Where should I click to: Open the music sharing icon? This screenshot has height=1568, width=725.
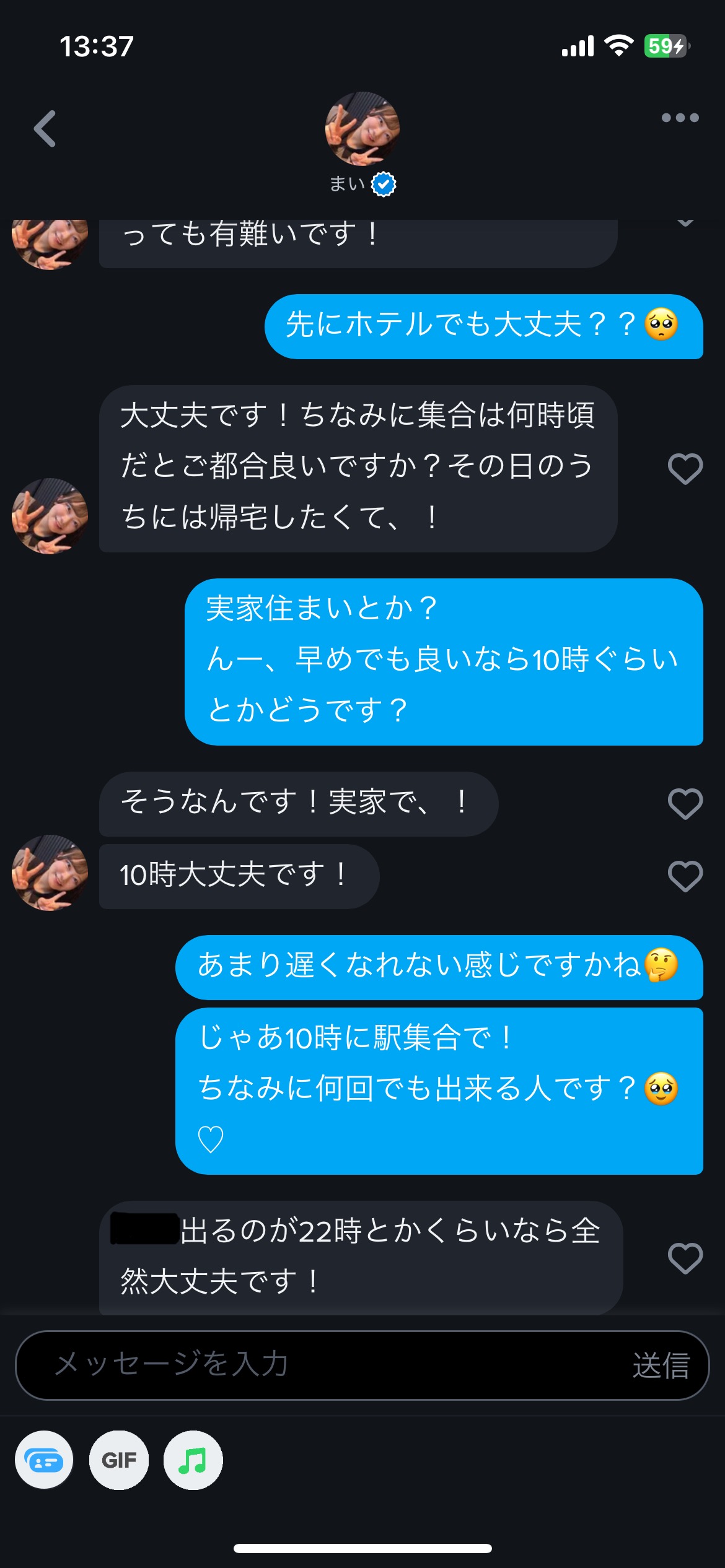click(193, 1458)
